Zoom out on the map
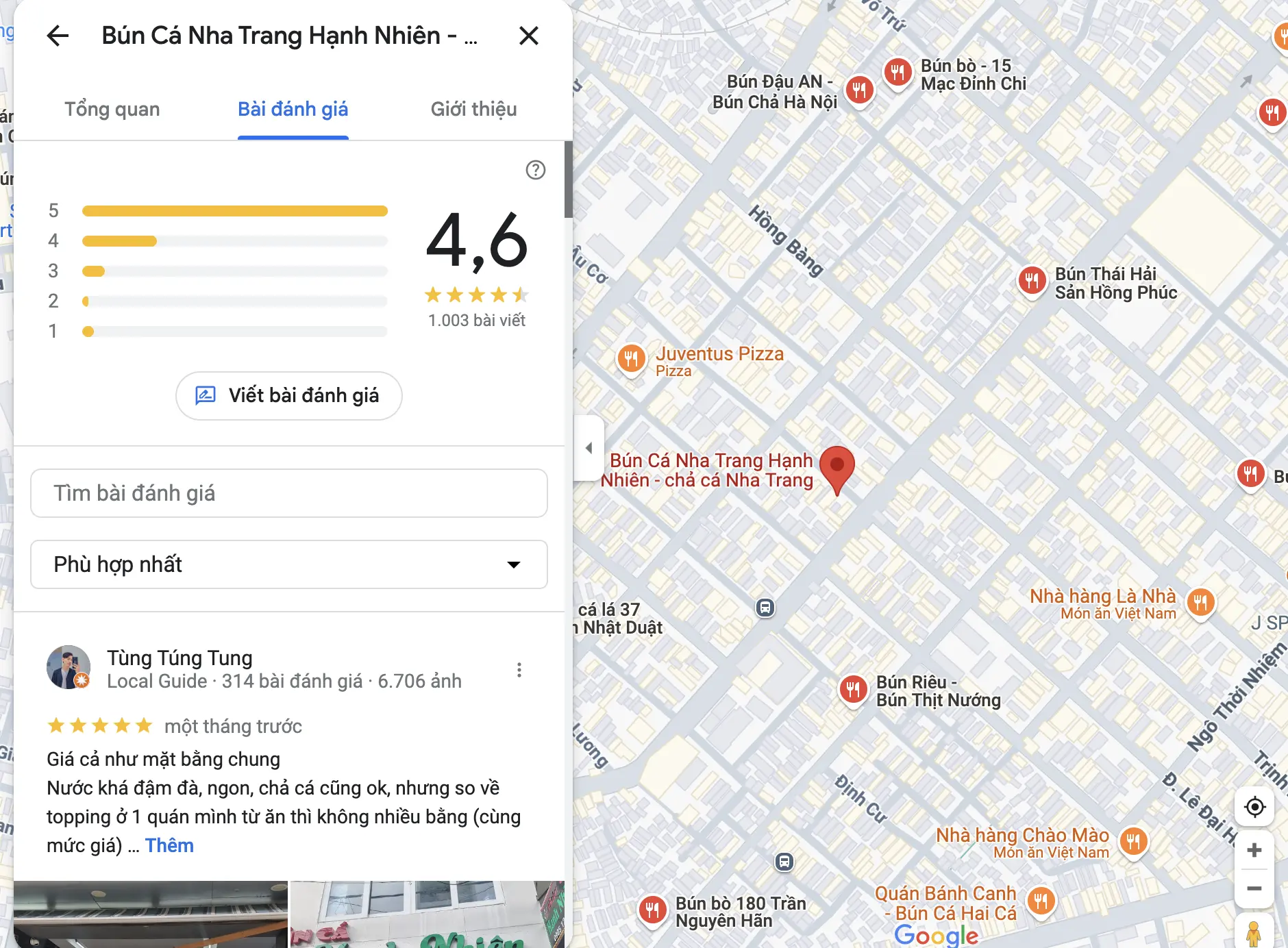This screenshot has height=948, width=1288. [x=1254, y=889]
